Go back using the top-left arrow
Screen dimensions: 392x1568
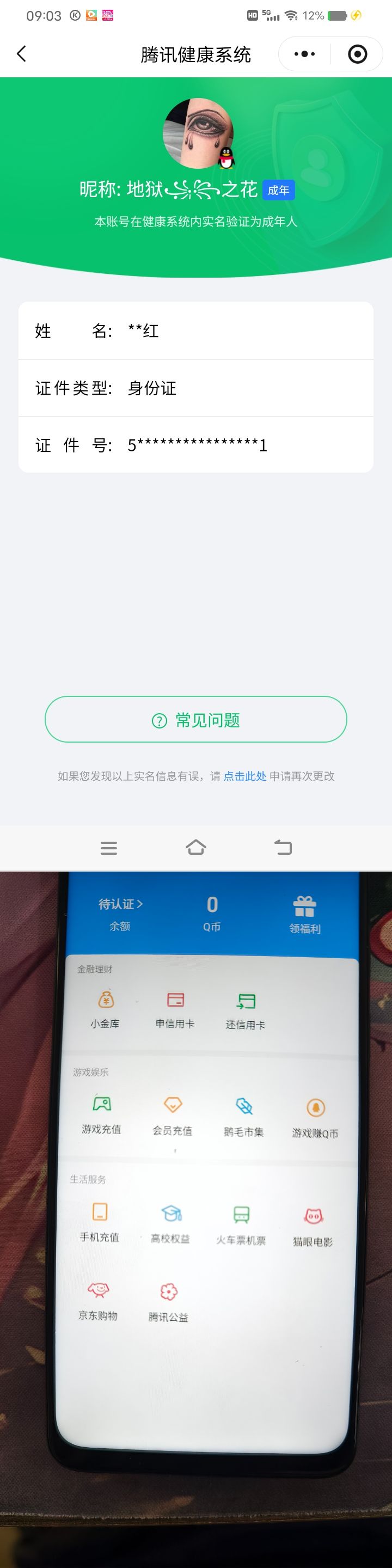(x=21, y=54)
